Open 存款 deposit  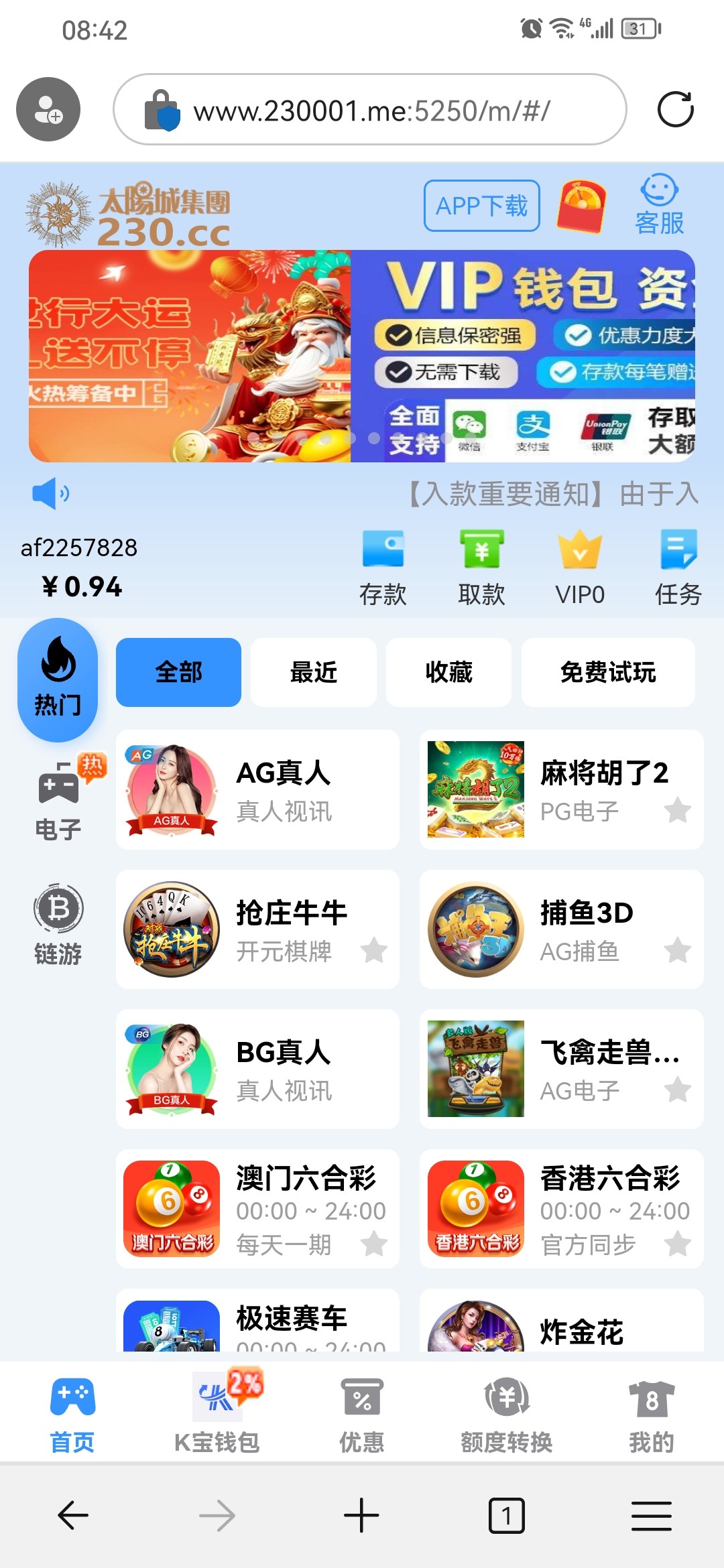point(383,567)
